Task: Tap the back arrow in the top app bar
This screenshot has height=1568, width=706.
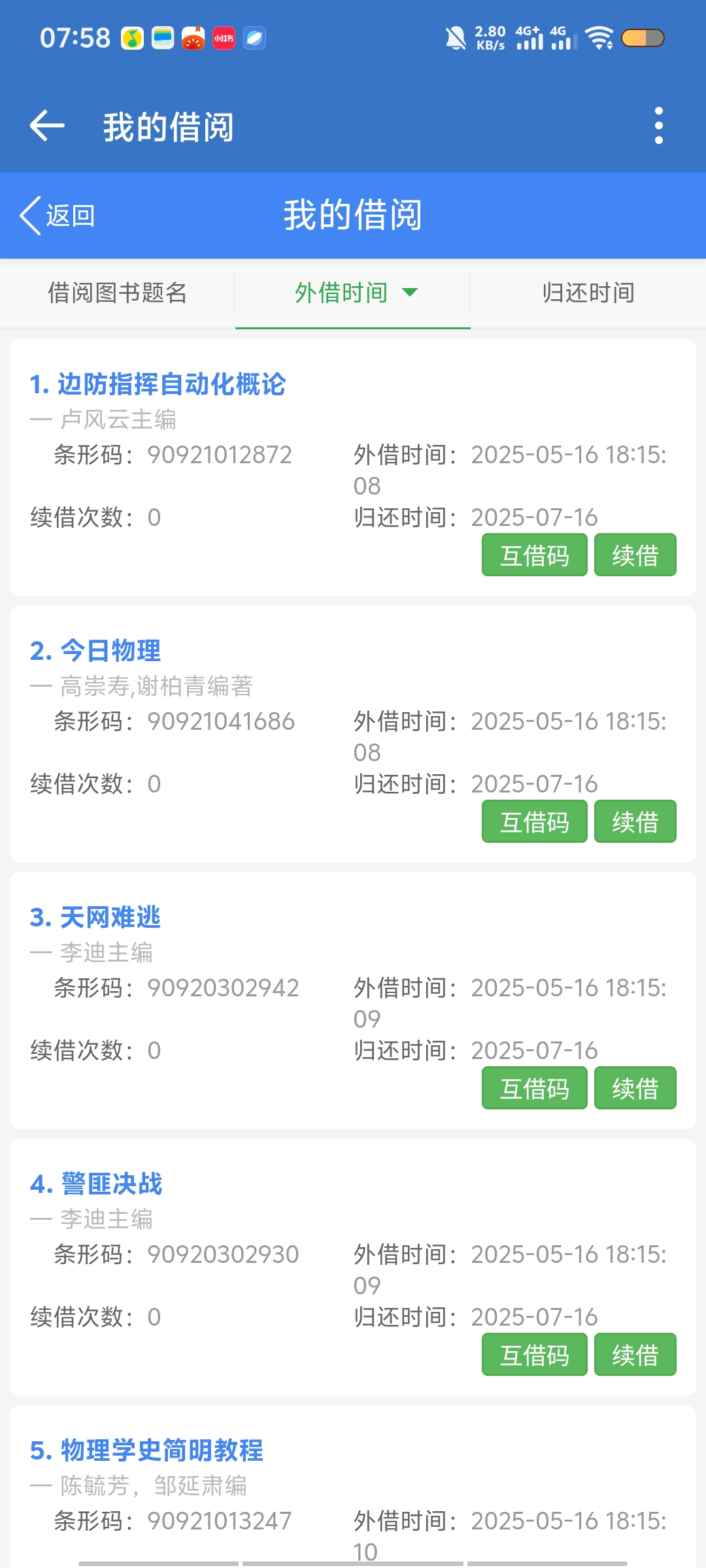Action: tap(47, 125)
